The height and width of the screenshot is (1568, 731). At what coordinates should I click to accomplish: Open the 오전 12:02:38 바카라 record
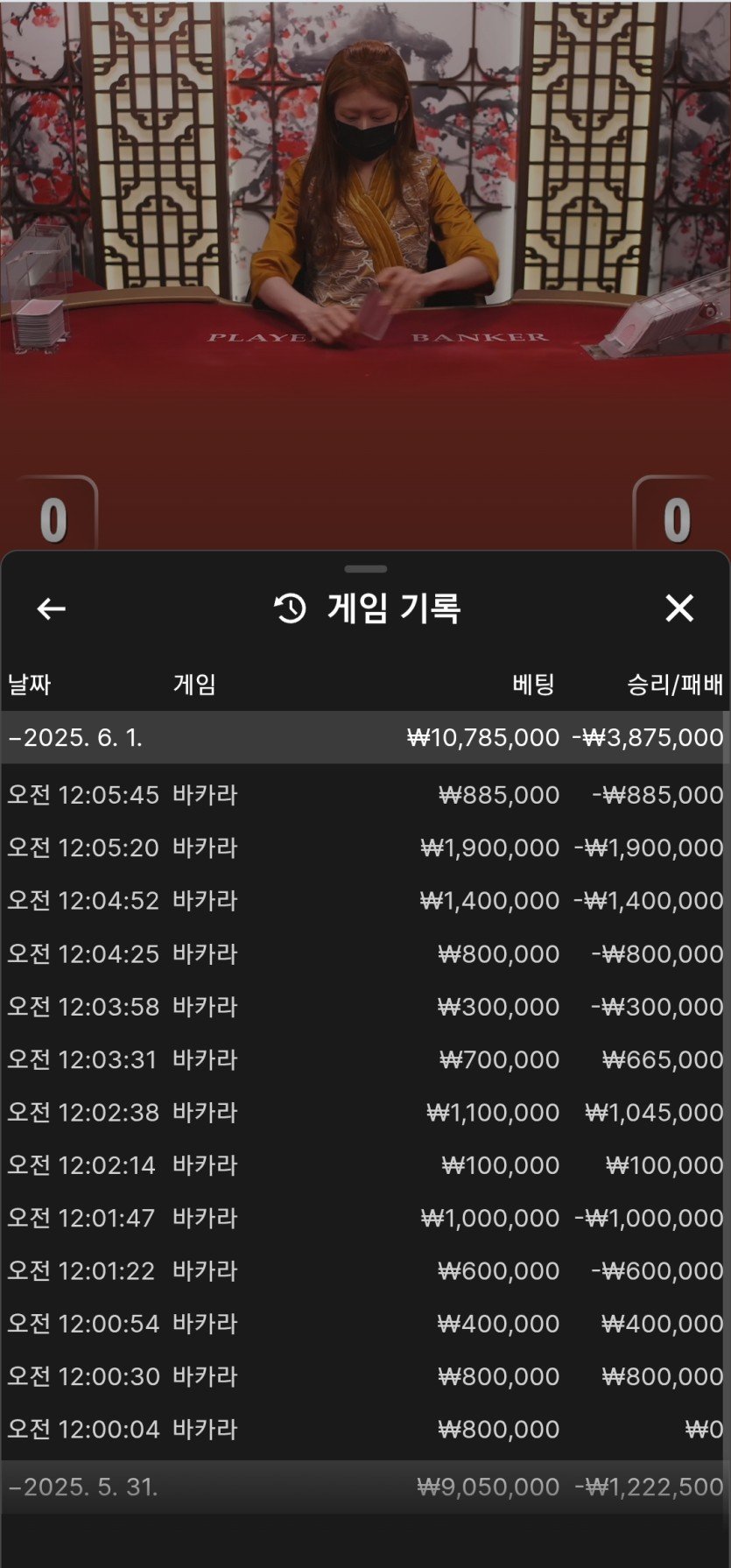(x=365, y=1112)
